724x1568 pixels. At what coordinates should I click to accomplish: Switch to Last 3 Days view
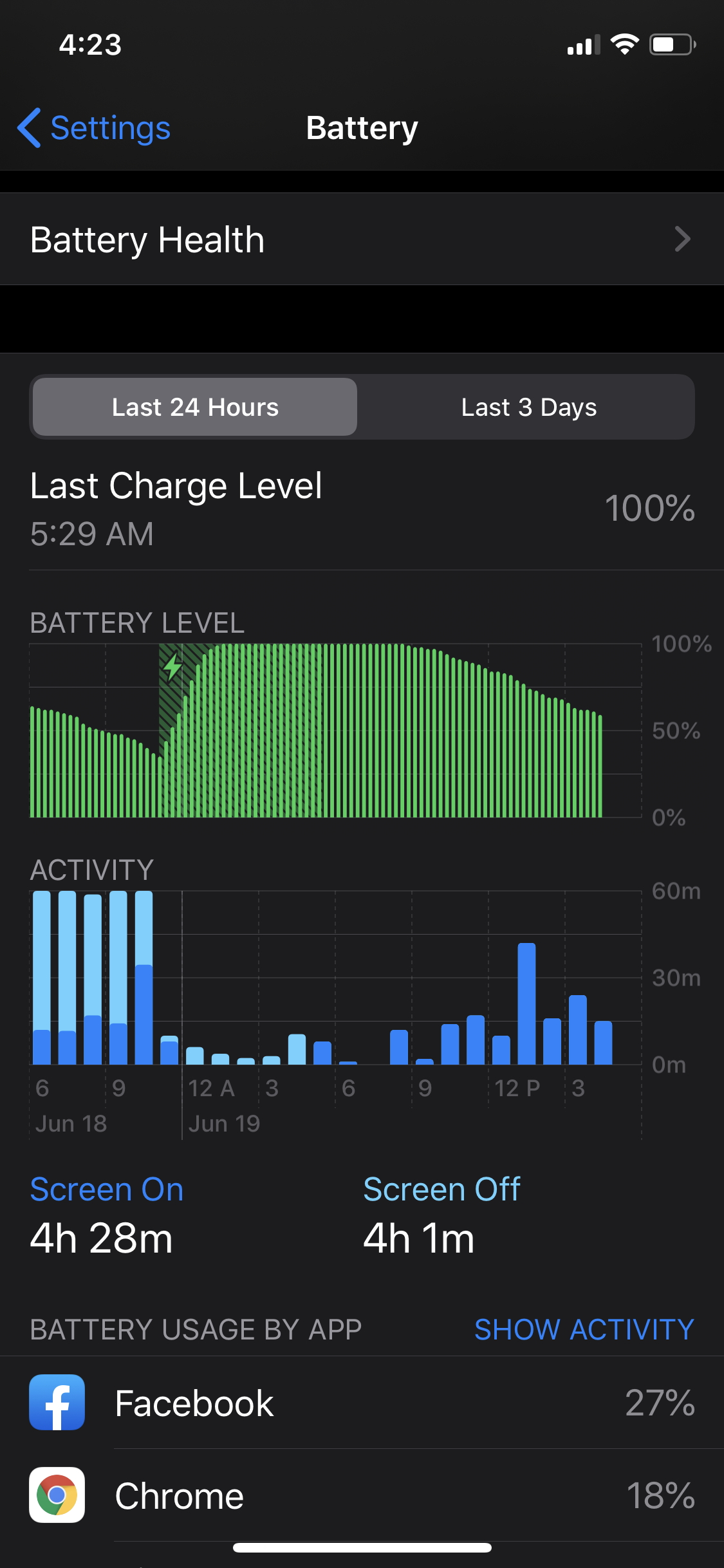pyautogui.click(x=528, y=407)
